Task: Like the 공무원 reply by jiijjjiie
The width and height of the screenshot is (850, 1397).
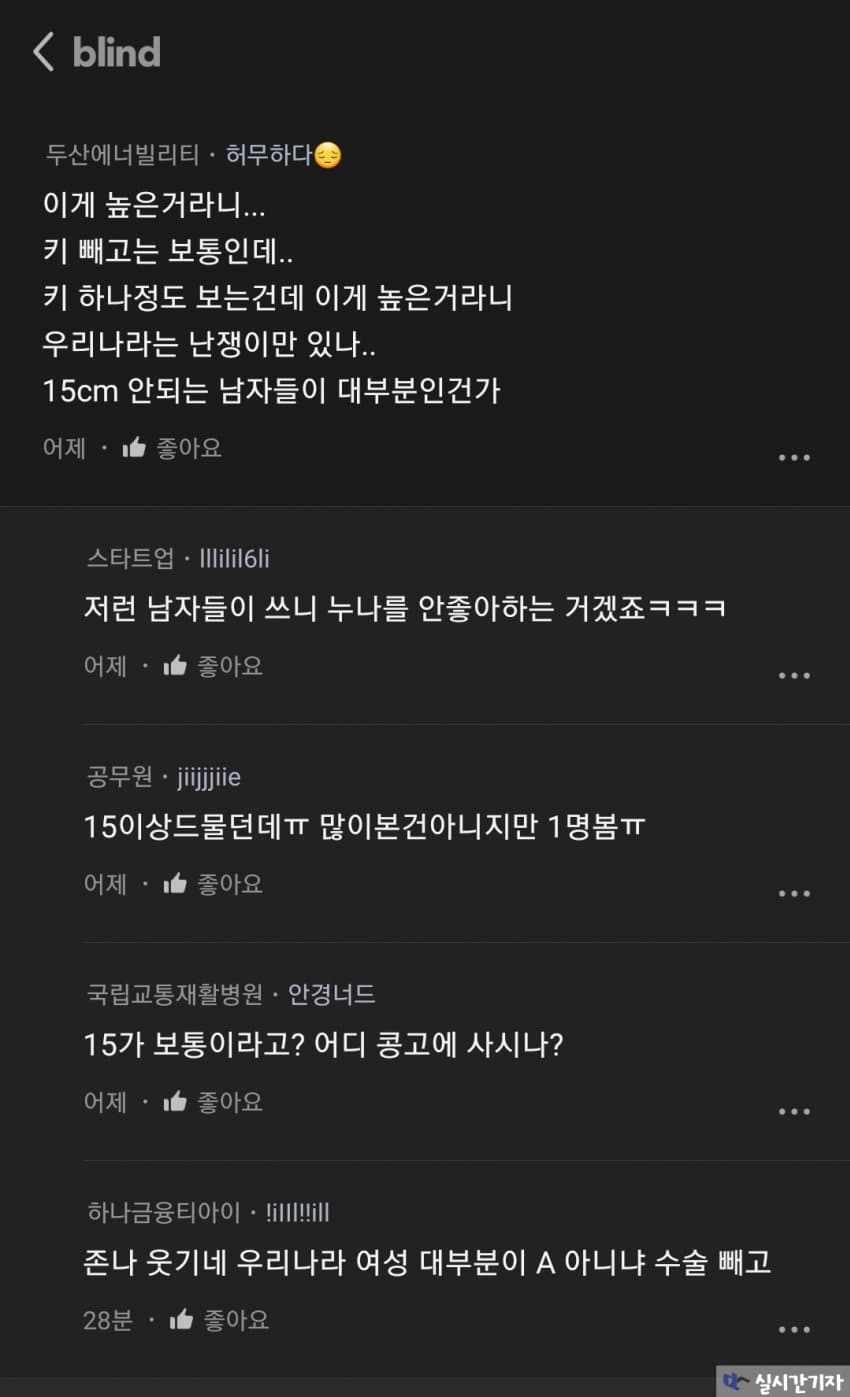Action: 213,884
